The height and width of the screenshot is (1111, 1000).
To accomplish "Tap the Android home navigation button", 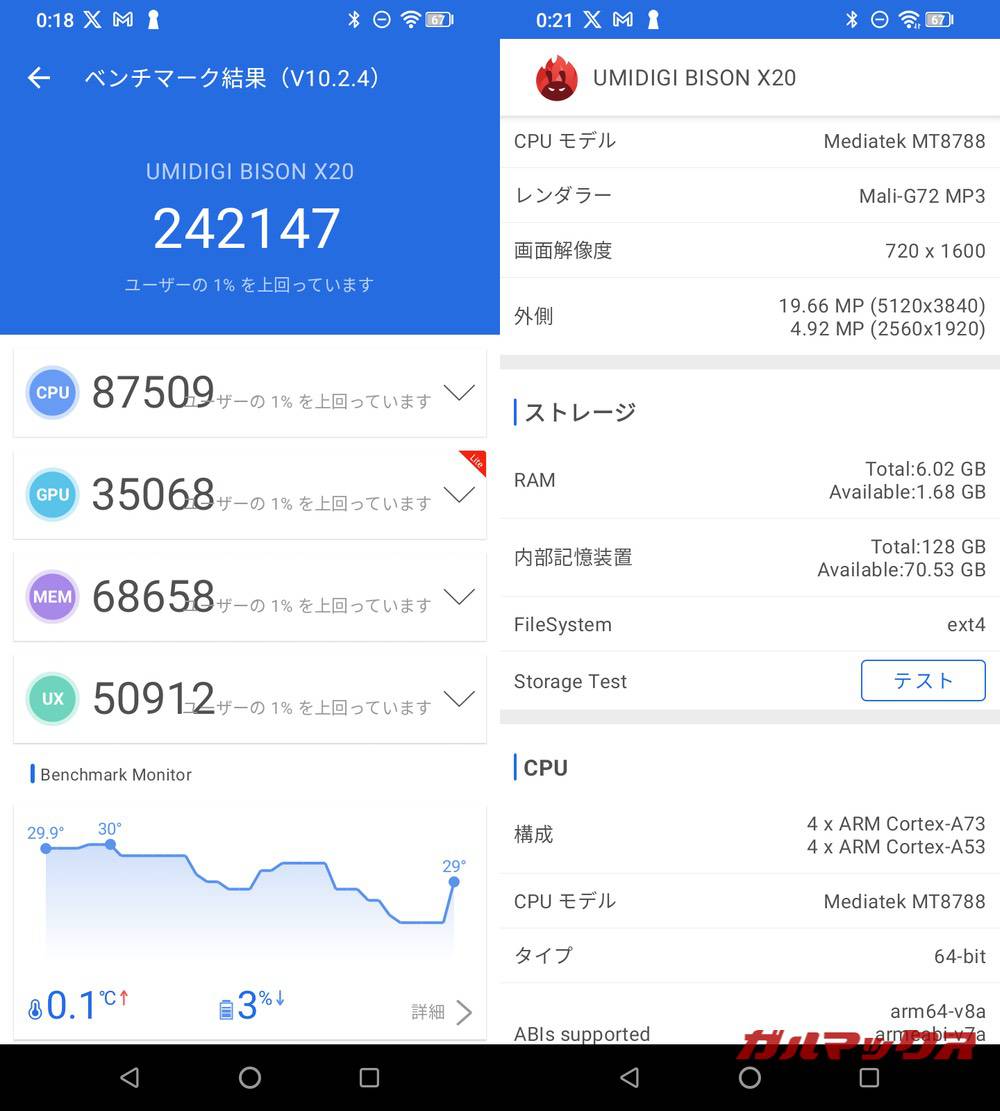I will click(x=250, y=1079).
